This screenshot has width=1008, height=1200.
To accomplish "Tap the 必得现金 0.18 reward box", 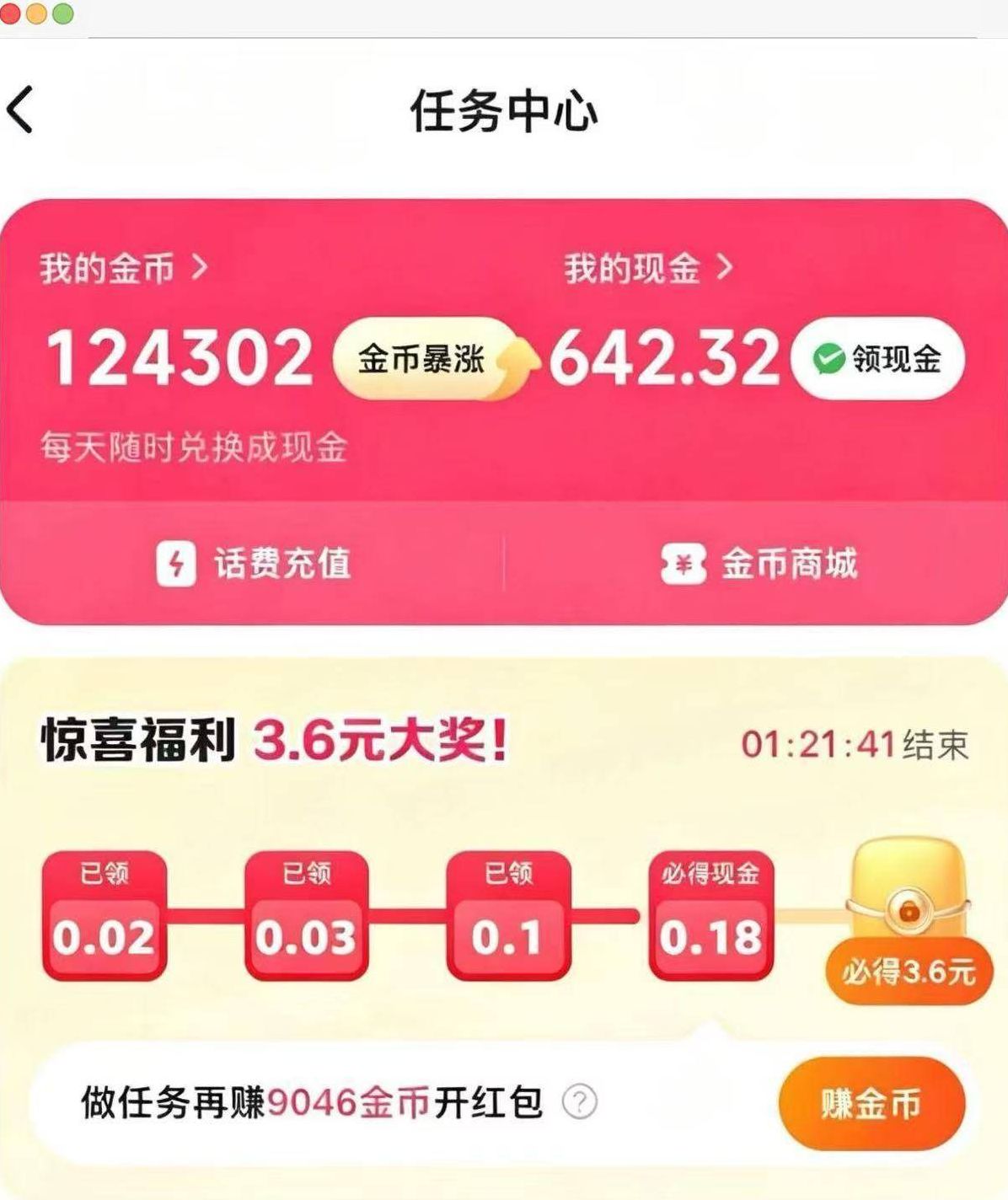I will 710,916.
